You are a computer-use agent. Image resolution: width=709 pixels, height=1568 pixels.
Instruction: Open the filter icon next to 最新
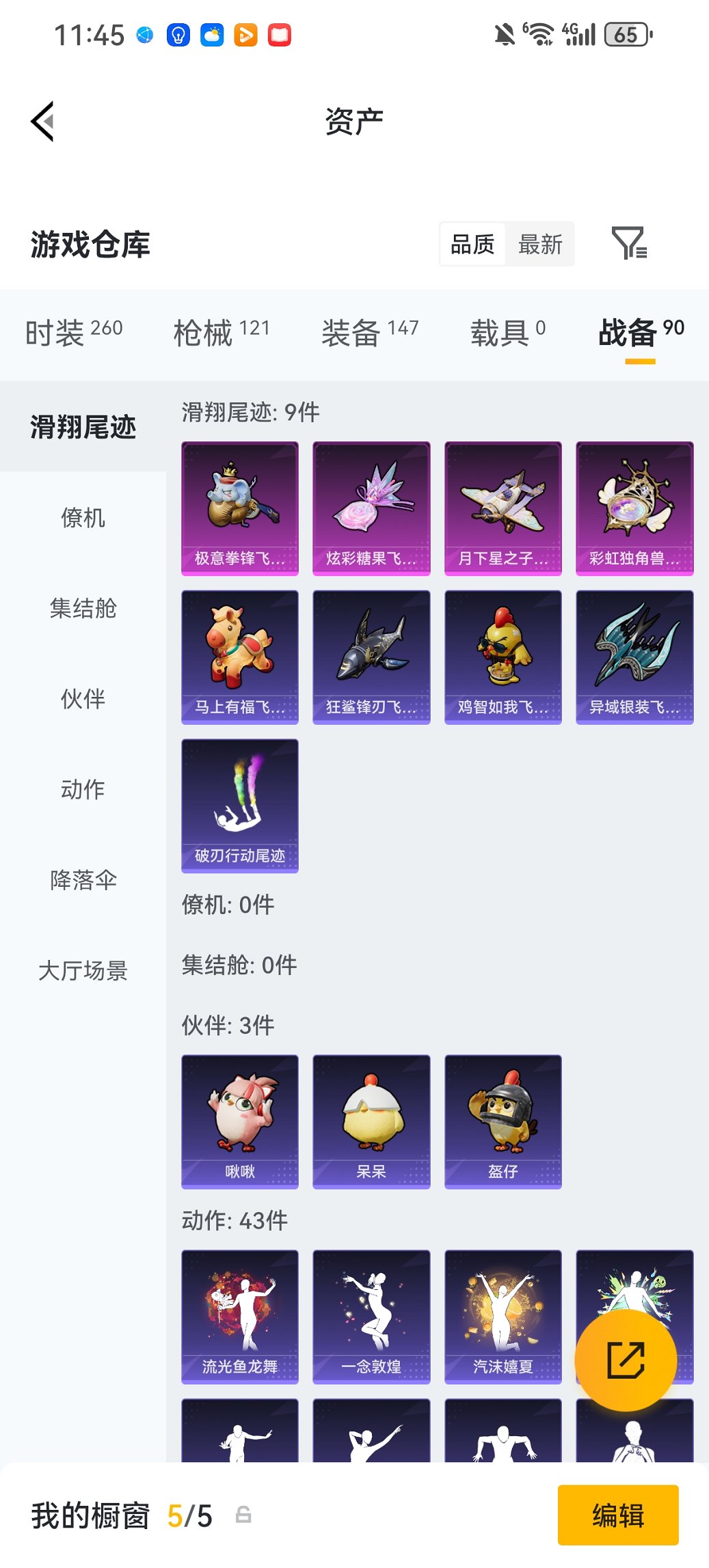point(628,244)
